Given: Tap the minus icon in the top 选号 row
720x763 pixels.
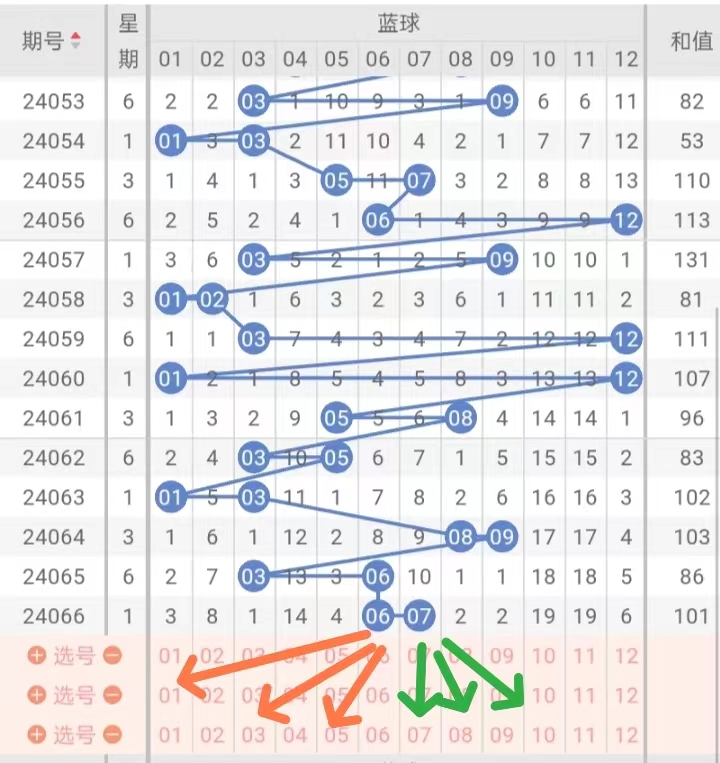Looking at the screenshot, I should click(112, 655).
